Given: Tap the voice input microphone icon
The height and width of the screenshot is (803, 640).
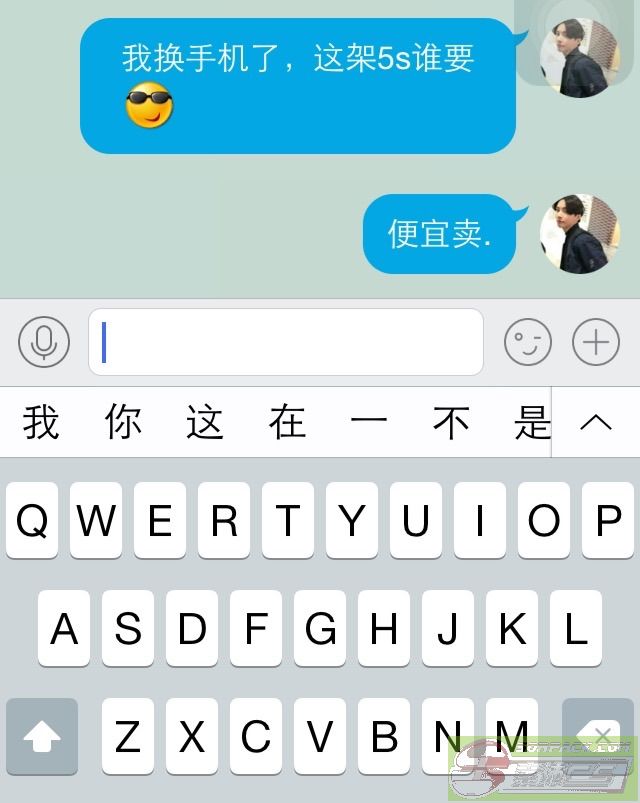Looking at the screenshot, I should (x=44, y=343).
